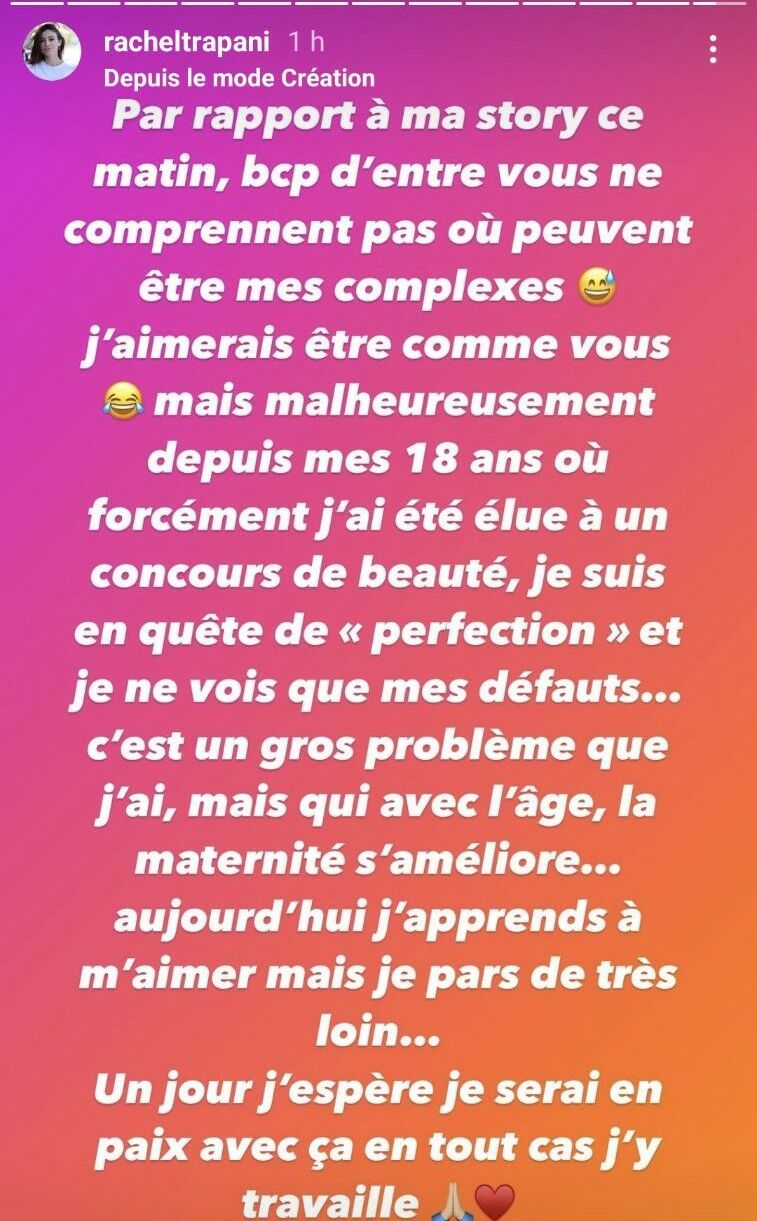Open racheltrapani's profile picture
The height and width of the screenshot is (1221, 757).
52,52
